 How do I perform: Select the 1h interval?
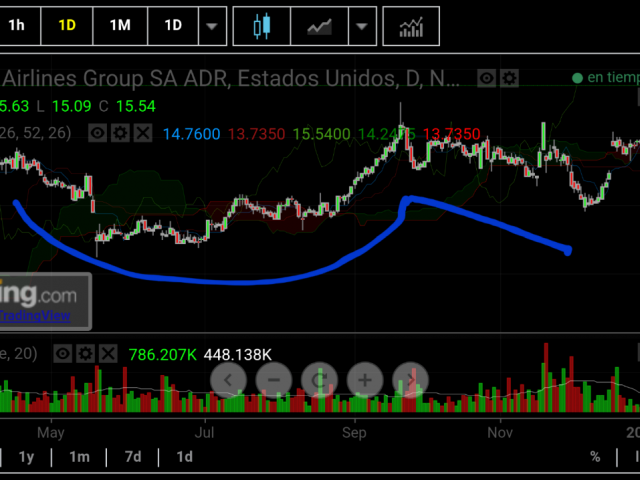[x=17, y=25]
